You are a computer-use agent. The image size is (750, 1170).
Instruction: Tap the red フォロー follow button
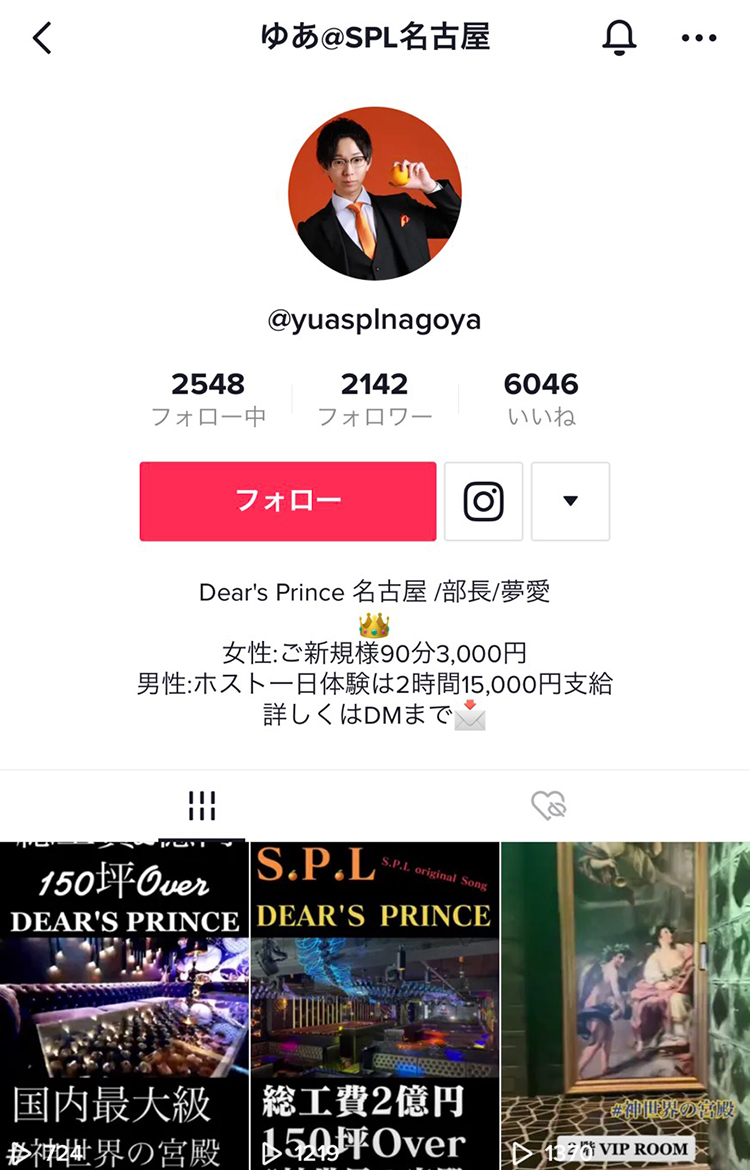pos(288,501)
